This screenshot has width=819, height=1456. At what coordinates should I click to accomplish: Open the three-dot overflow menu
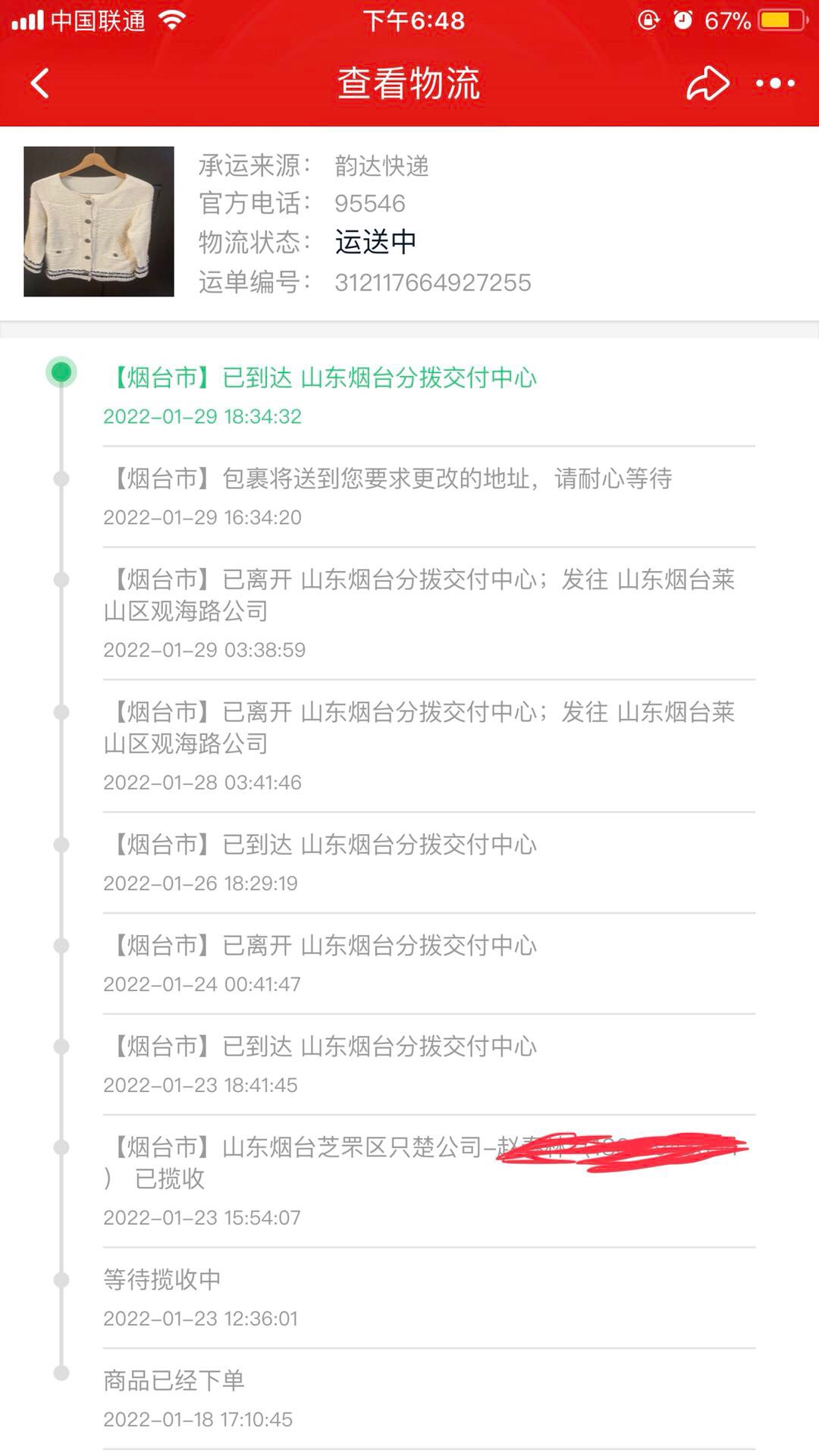(775, 83)
